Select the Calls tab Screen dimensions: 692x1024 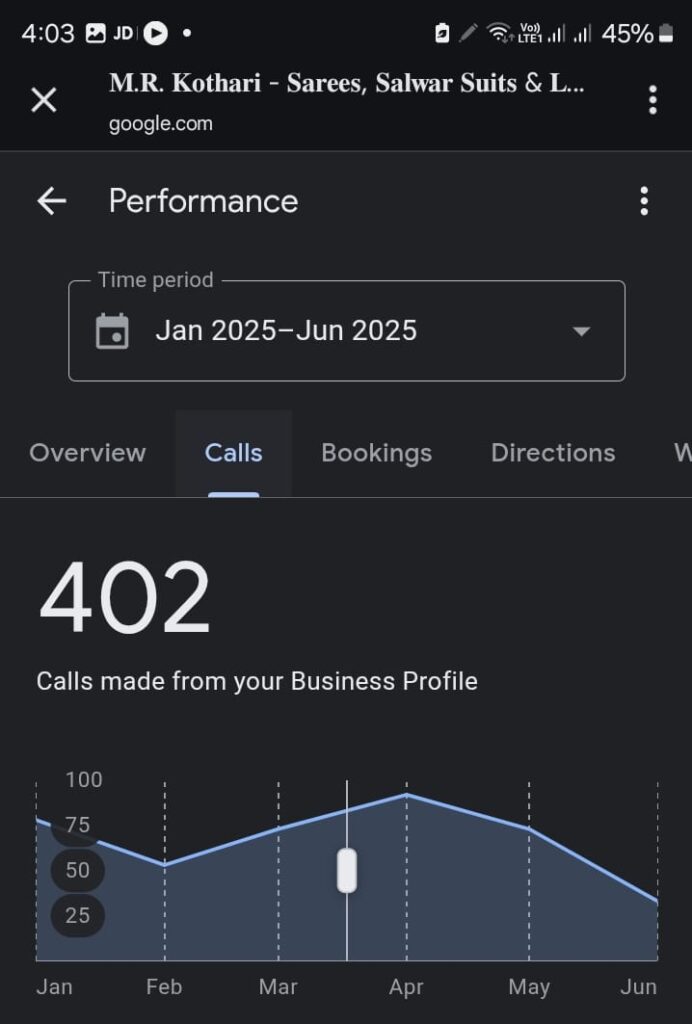(233, 453)
